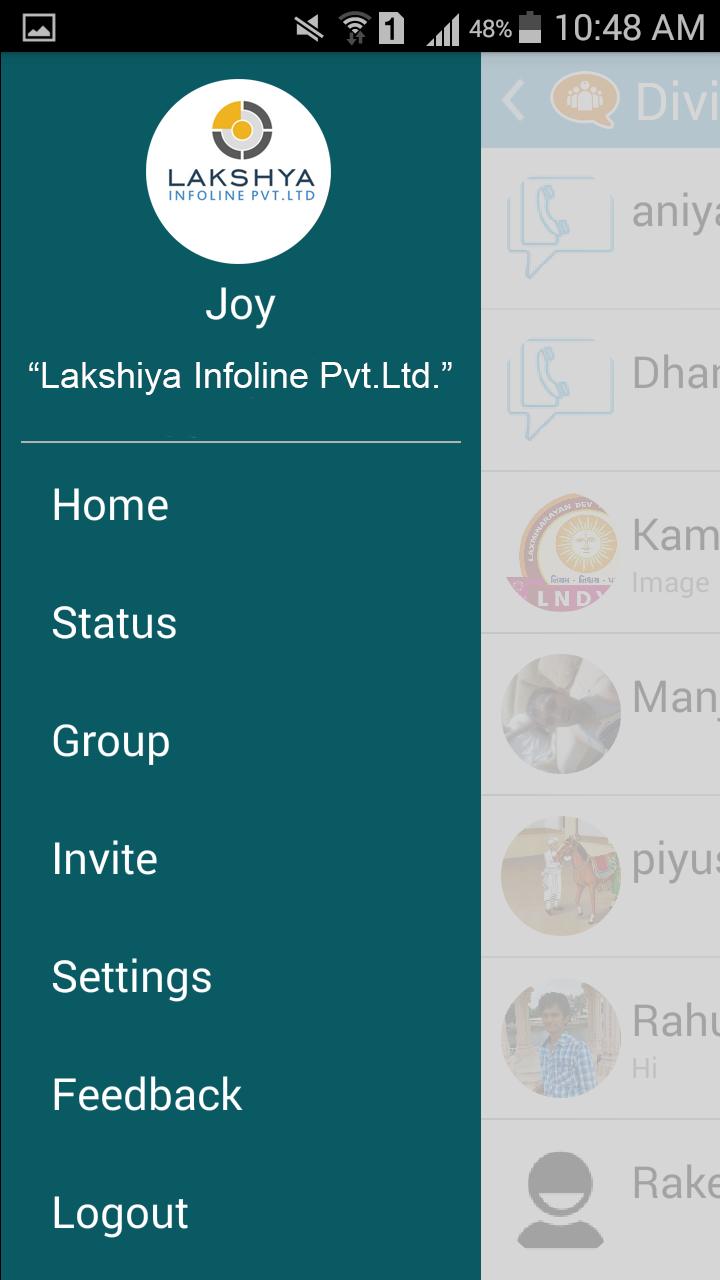The width and height of the screenshot is (720, 1280).
Task: Open the Group section
Action: [111, 741]
